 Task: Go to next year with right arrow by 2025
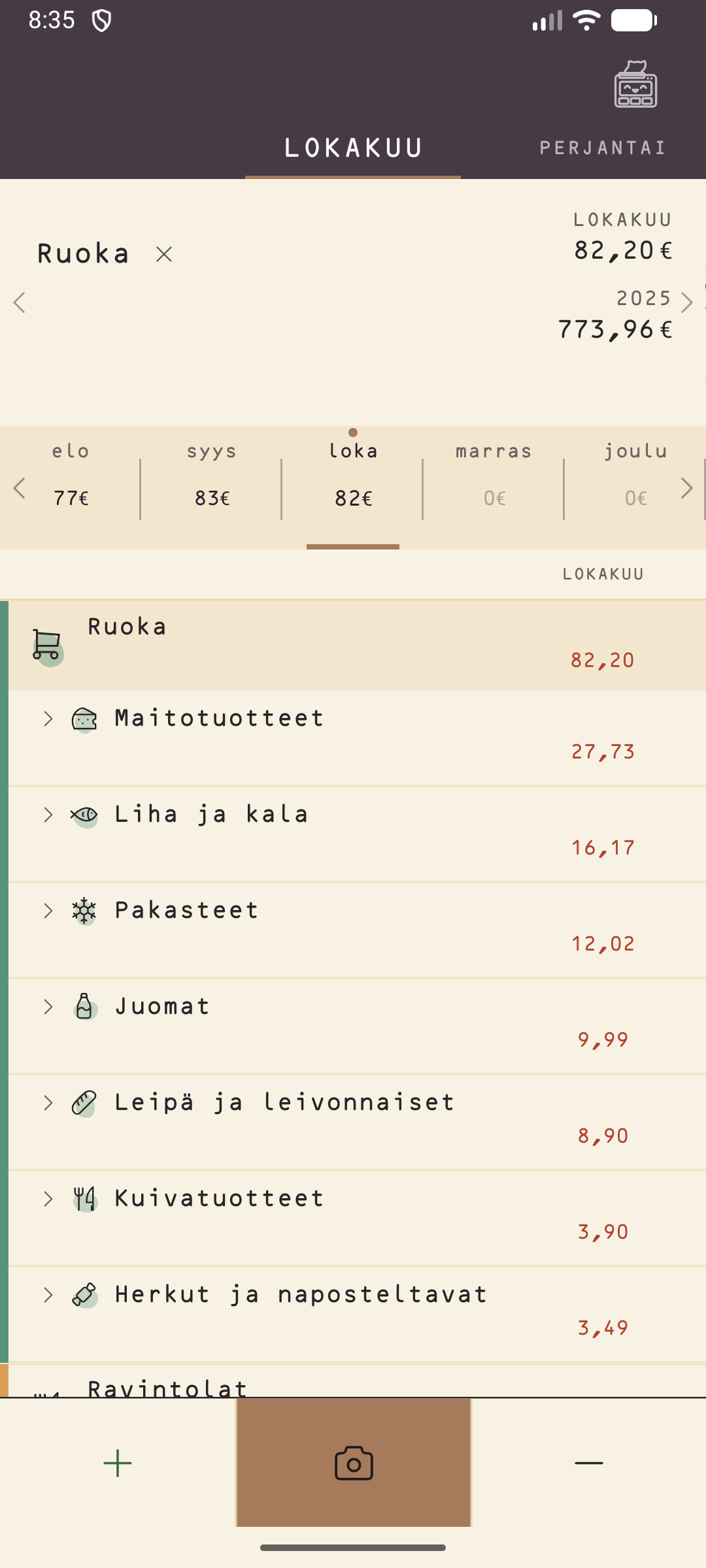[x=686, y=302]
